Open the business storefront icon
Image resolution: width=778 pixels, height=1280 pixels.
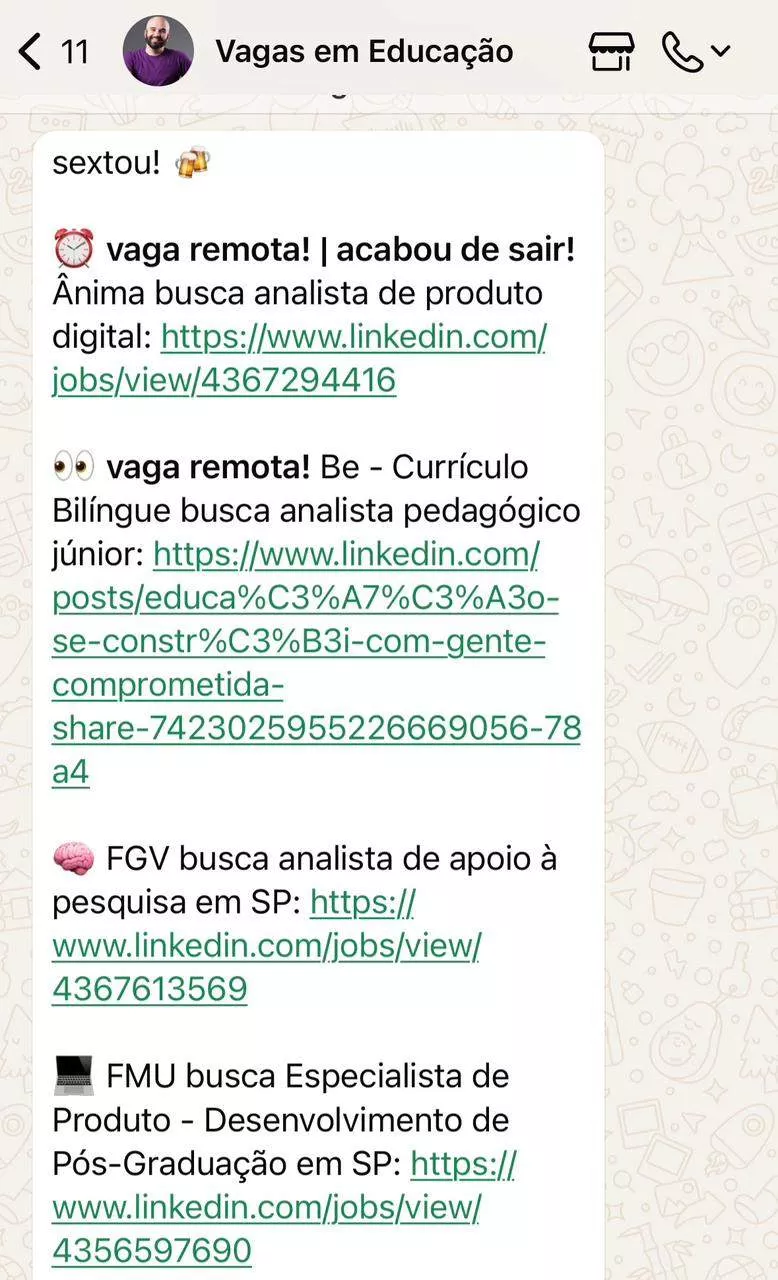[611, 51]
